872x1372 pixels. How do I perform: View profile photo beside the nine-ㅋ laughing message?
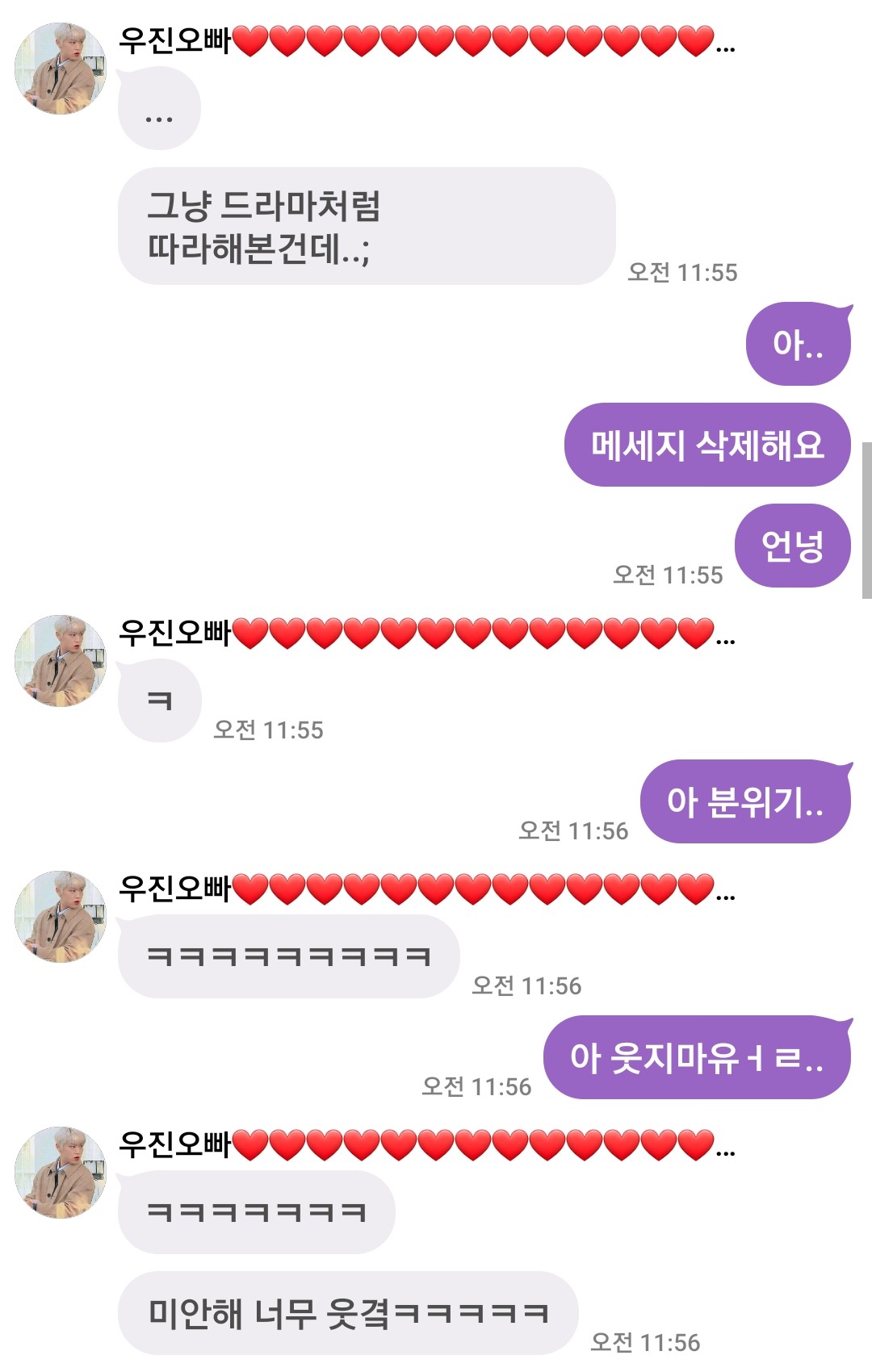tap(61, 916)
